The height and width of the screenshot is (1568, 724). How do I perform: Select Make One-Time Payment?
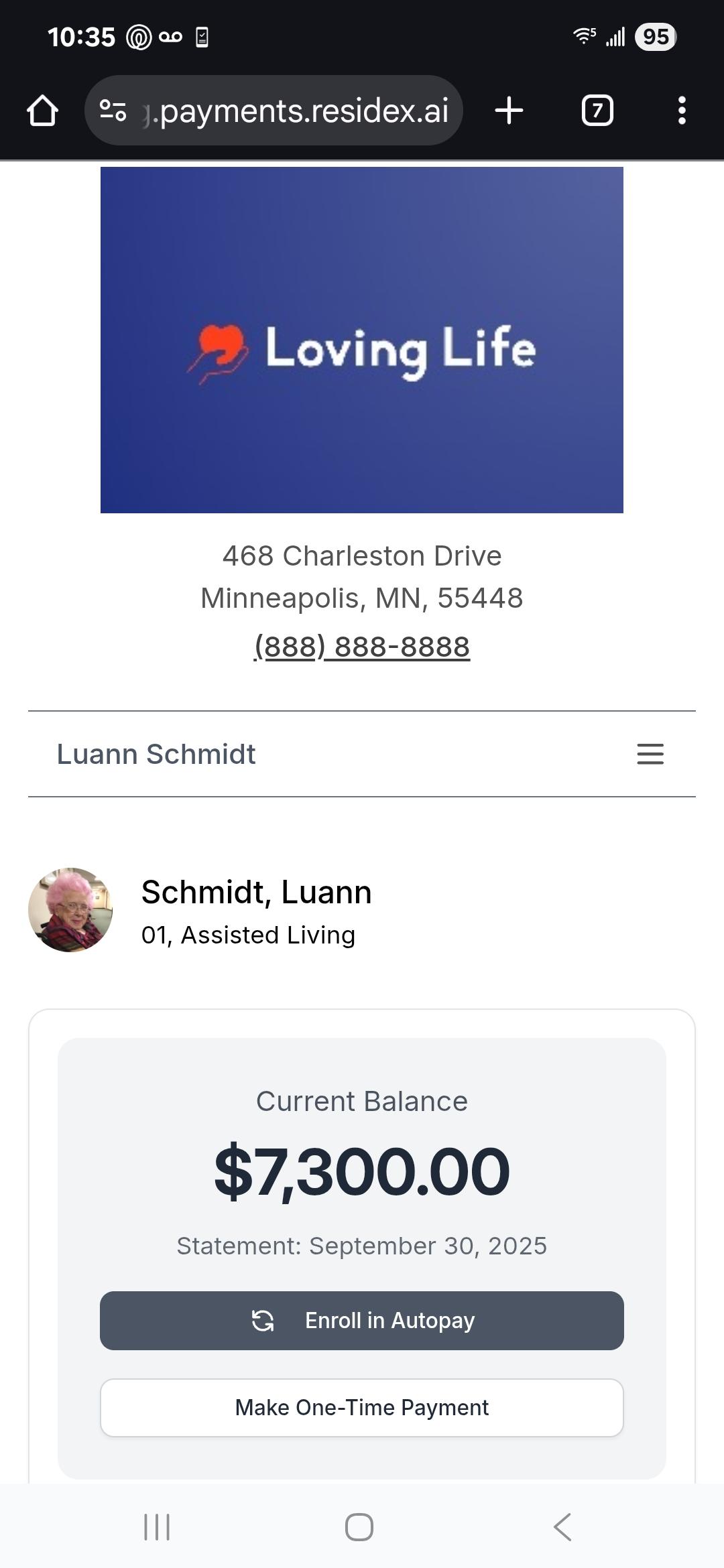(x=362, y=1408)
